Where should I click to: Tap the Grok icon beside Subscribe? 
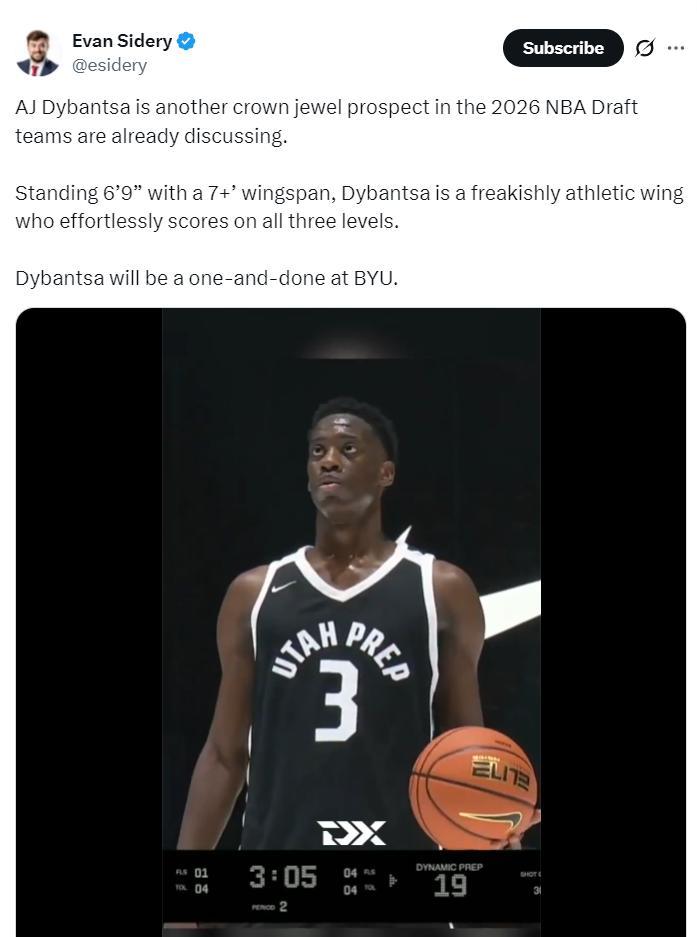click(645, 48)
